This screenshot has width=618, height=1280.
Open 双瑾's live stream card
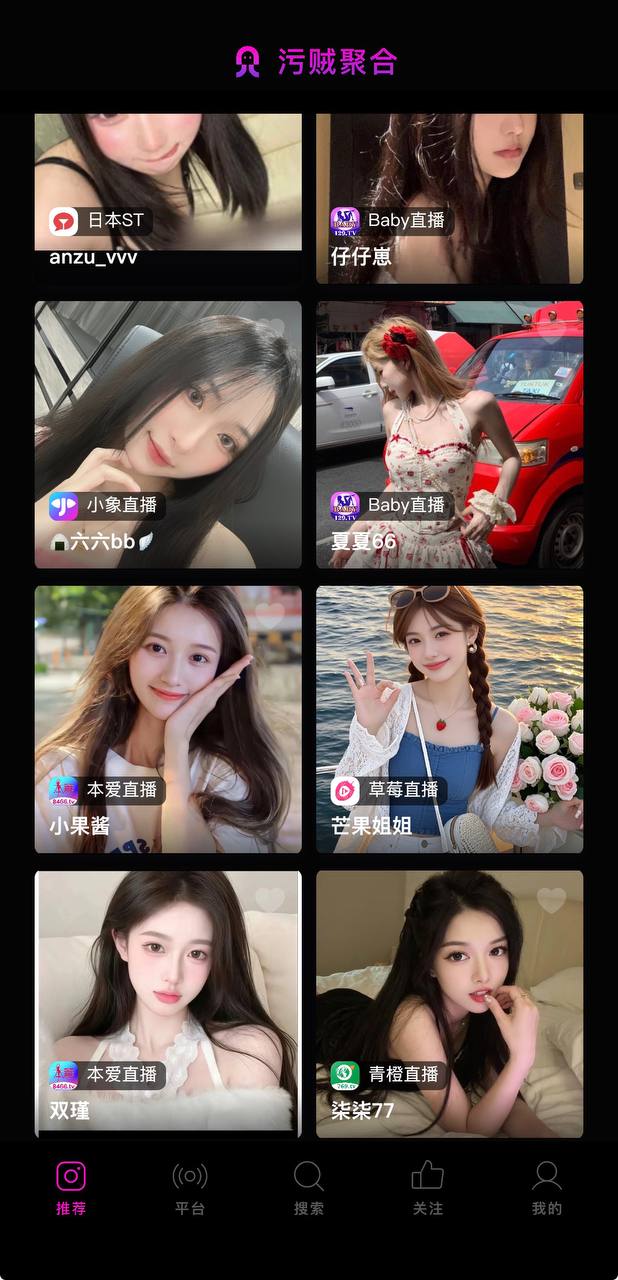[x=168, y=990]
